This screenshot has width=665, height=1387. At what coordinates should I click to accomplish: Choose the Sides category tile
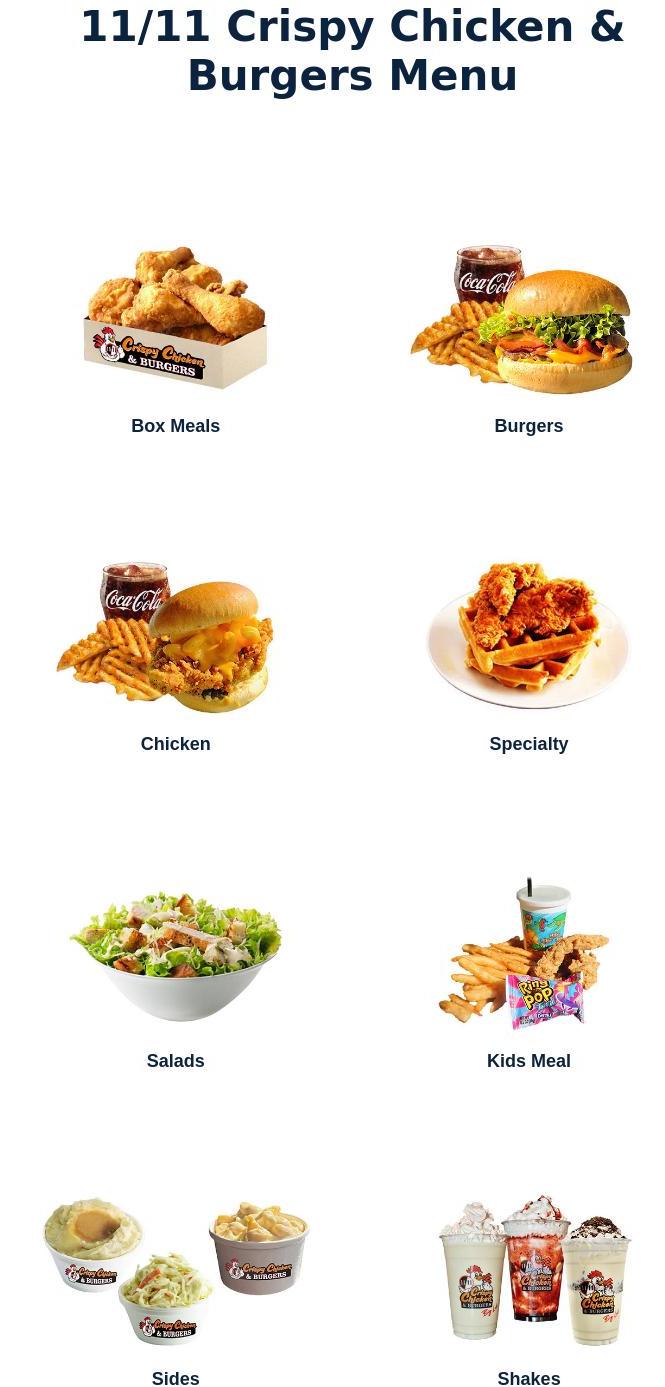click(175, 1272)
